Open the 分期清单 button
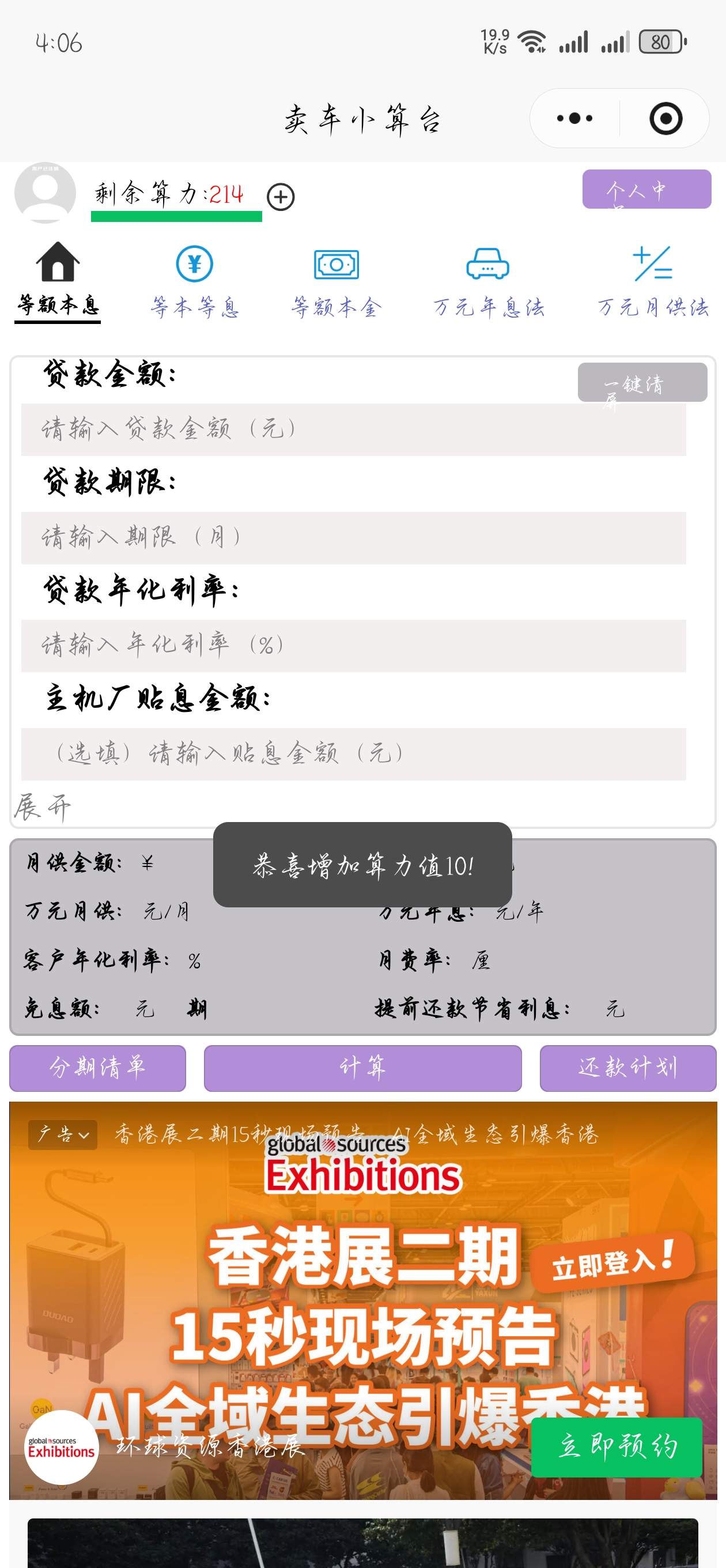The image size is (726, 1568). 97,1068
